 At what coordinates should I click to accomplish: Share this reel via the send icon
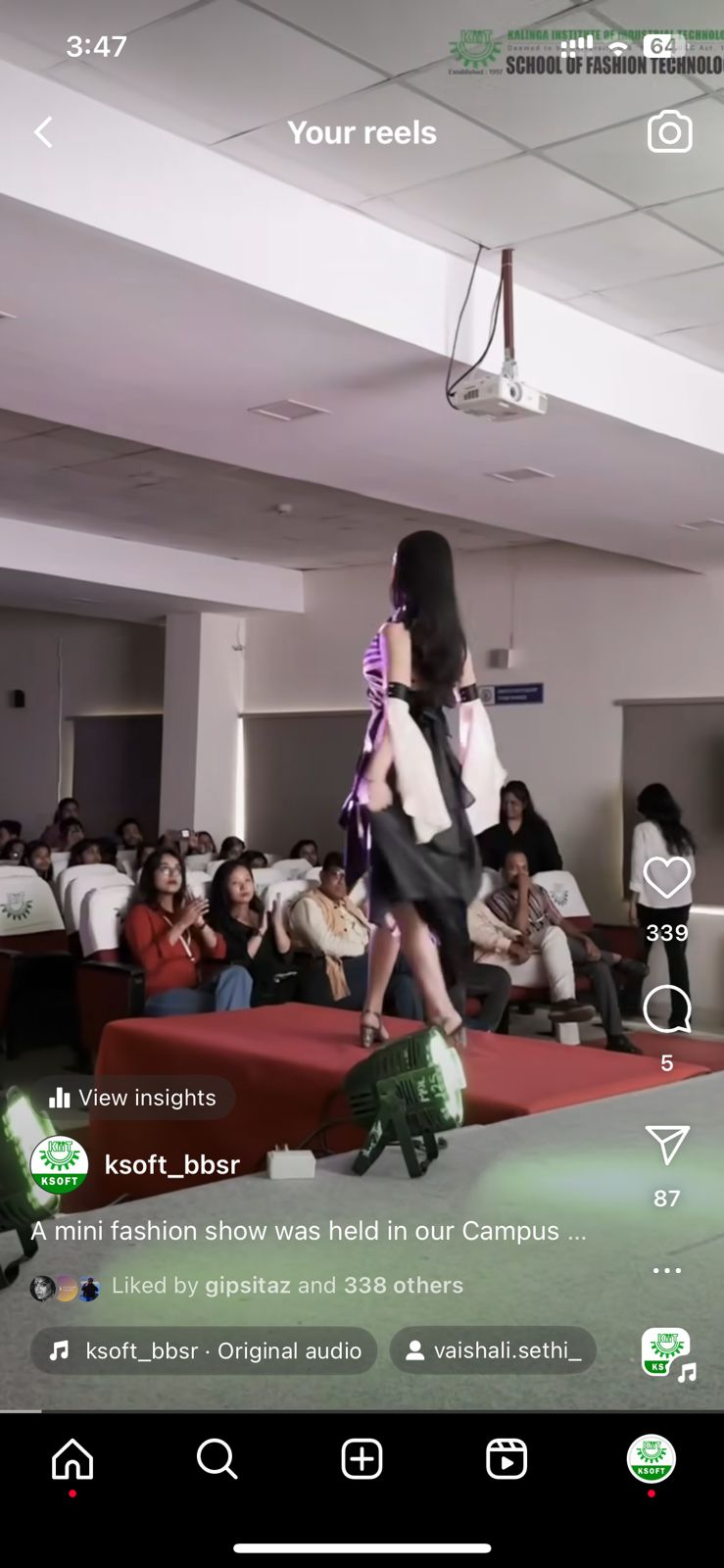pos(667,1145)
